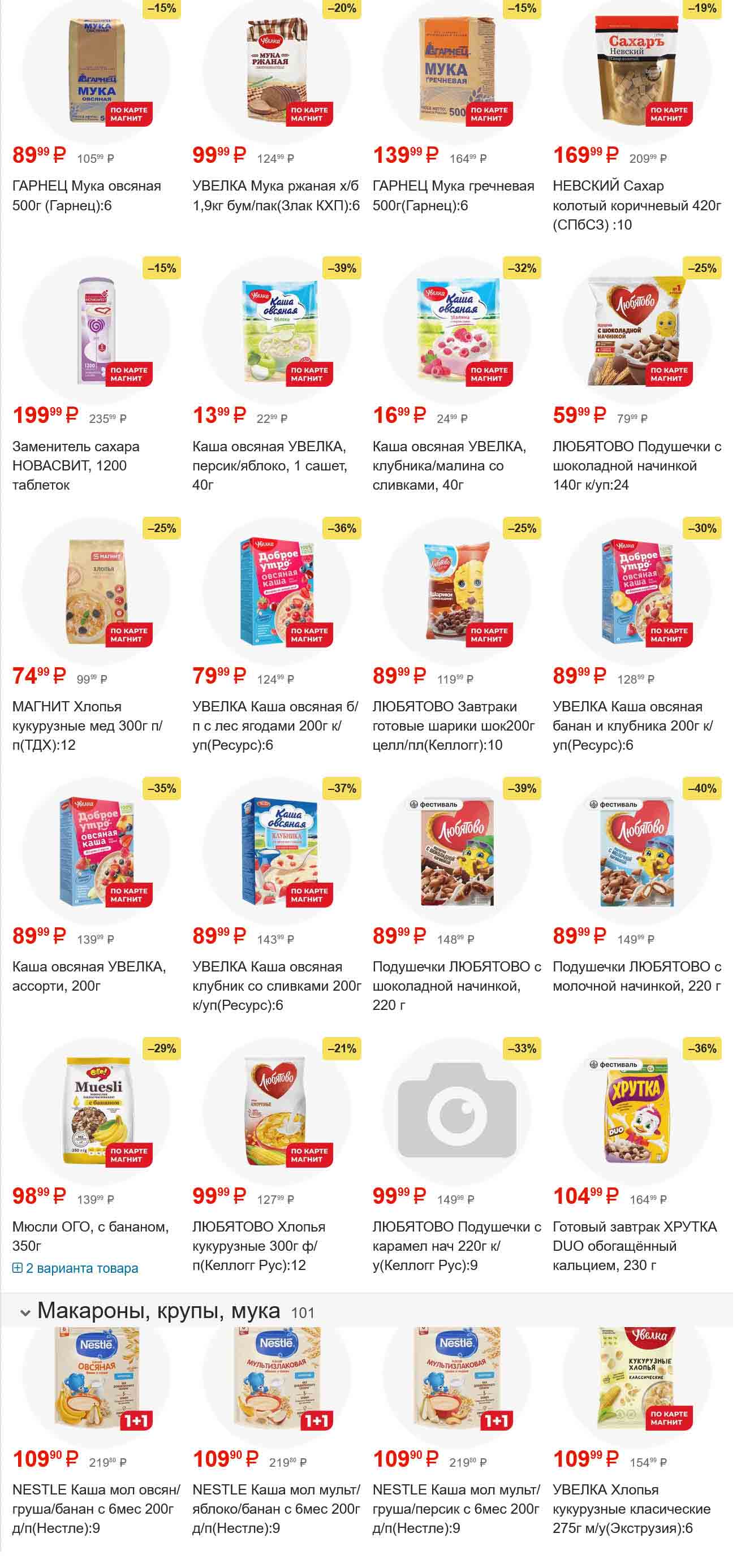
Task: View ЛЮБЯТОВО Завтраки готовые шарики шок
Action: point(453,725)
